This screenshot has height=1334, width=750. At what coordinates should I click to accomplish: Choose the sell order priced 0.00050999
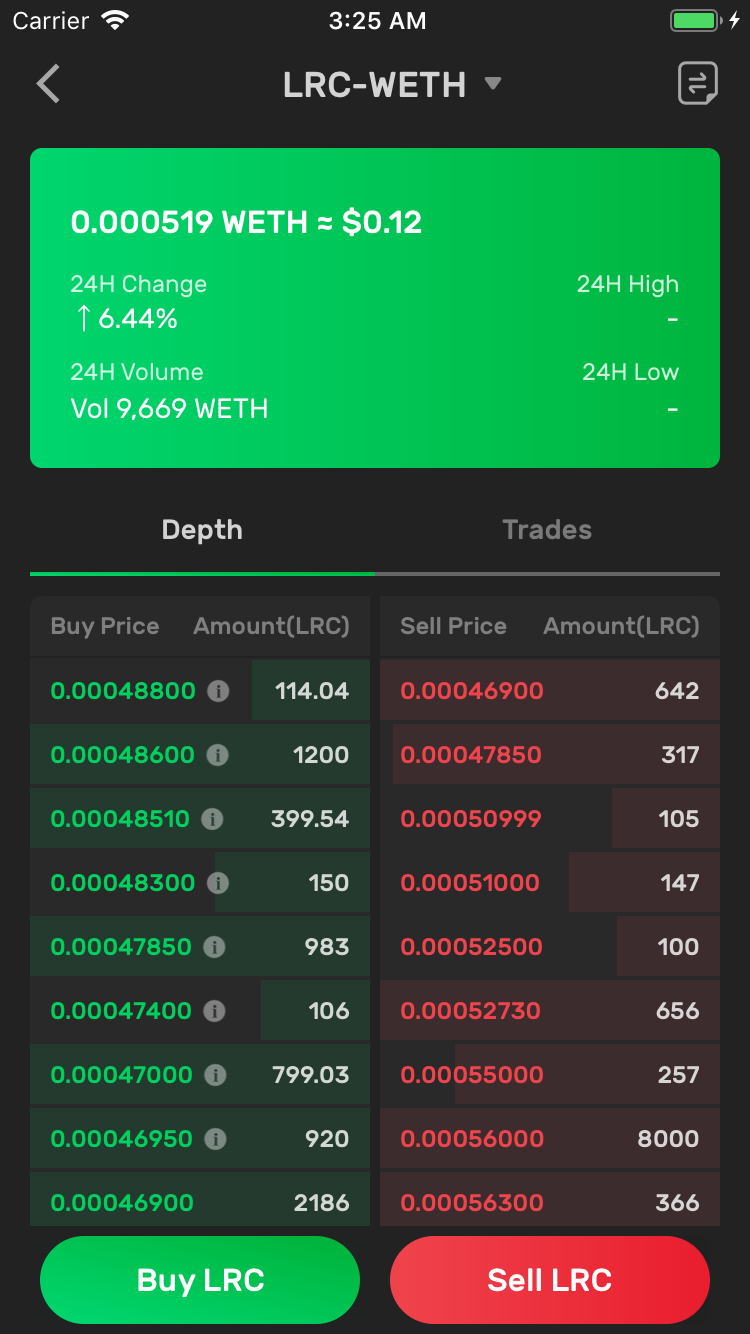click(550, 819)
